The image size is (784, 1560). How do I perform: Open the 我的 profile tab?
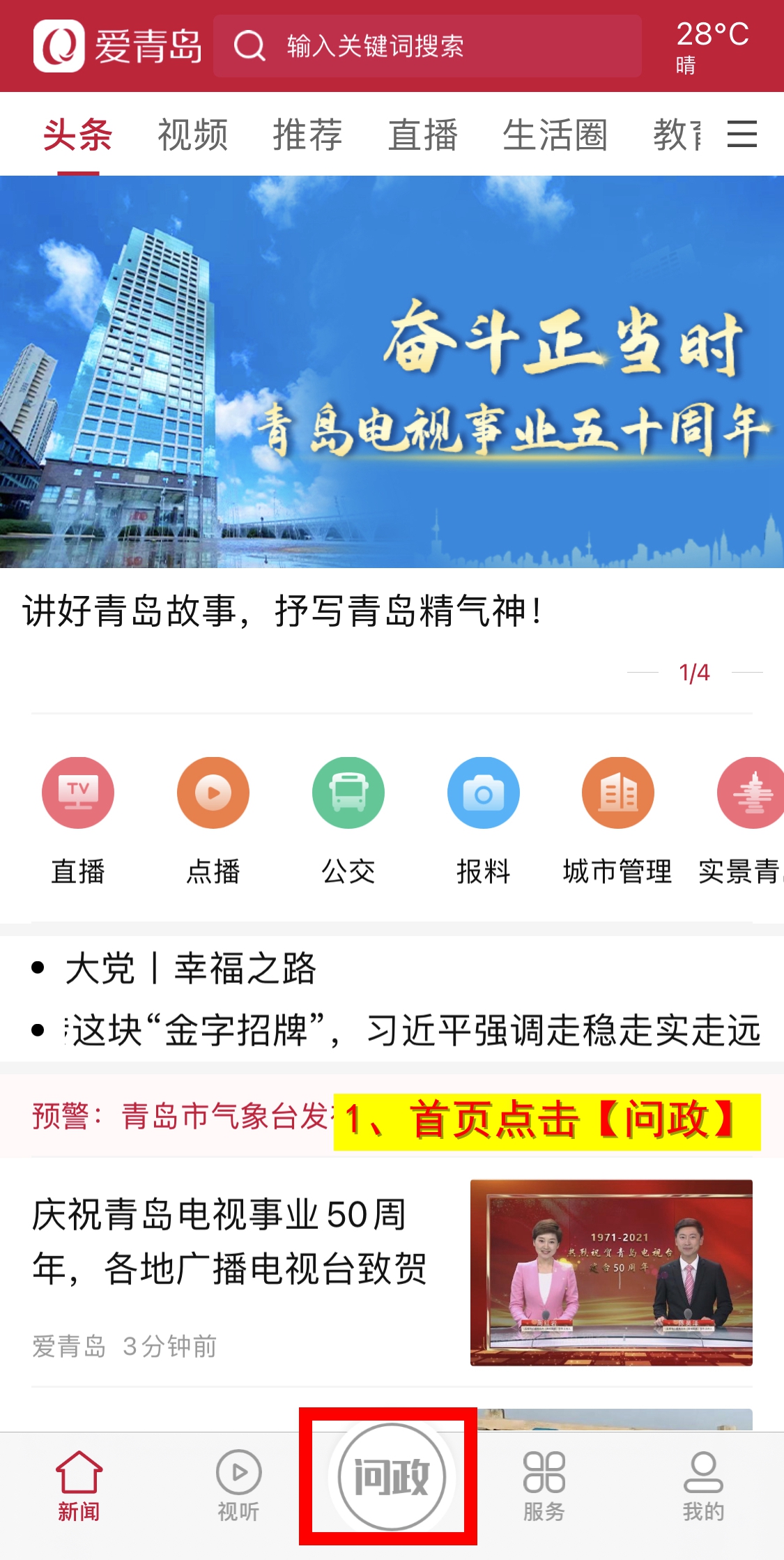[703, 1485]
